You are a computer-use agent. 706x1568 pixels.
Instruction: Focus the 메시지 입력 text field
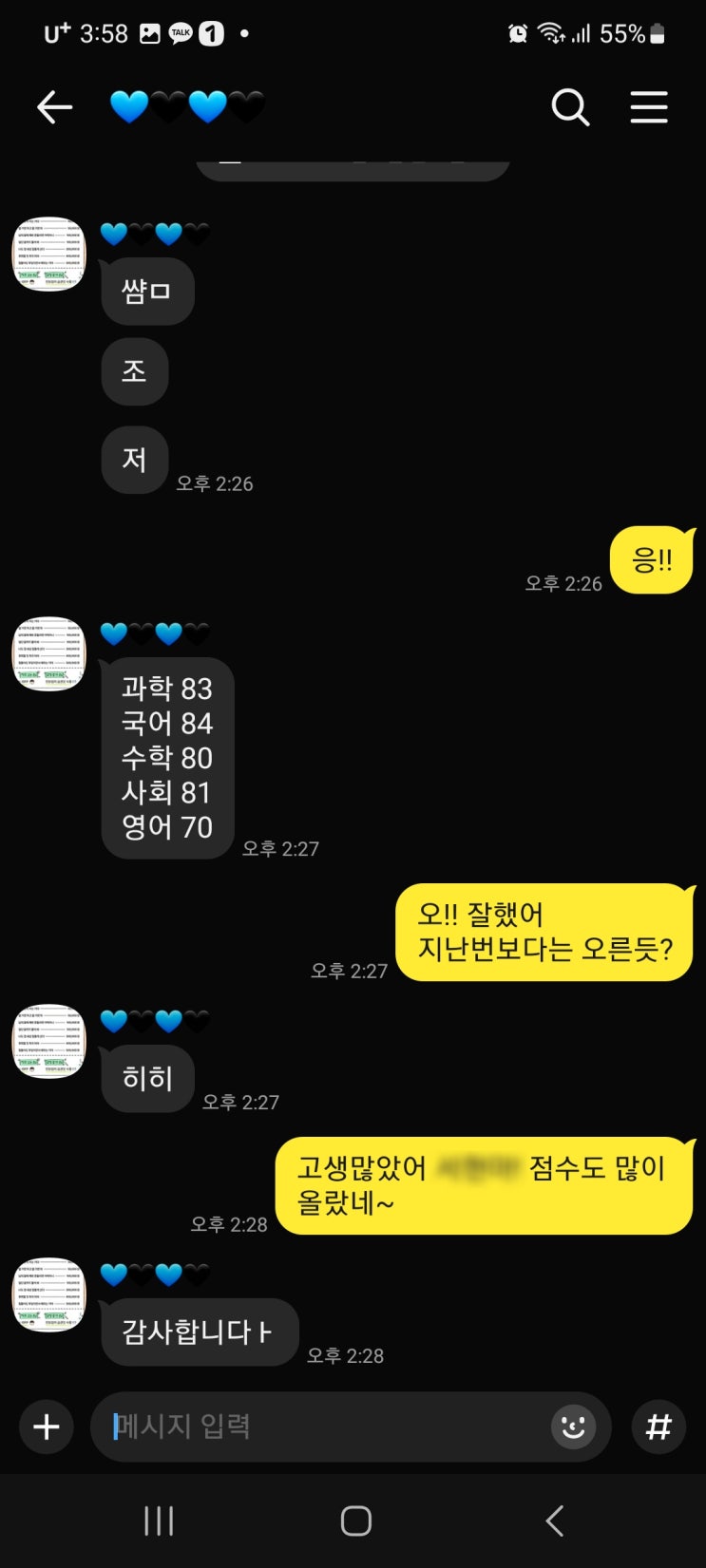323,1426
